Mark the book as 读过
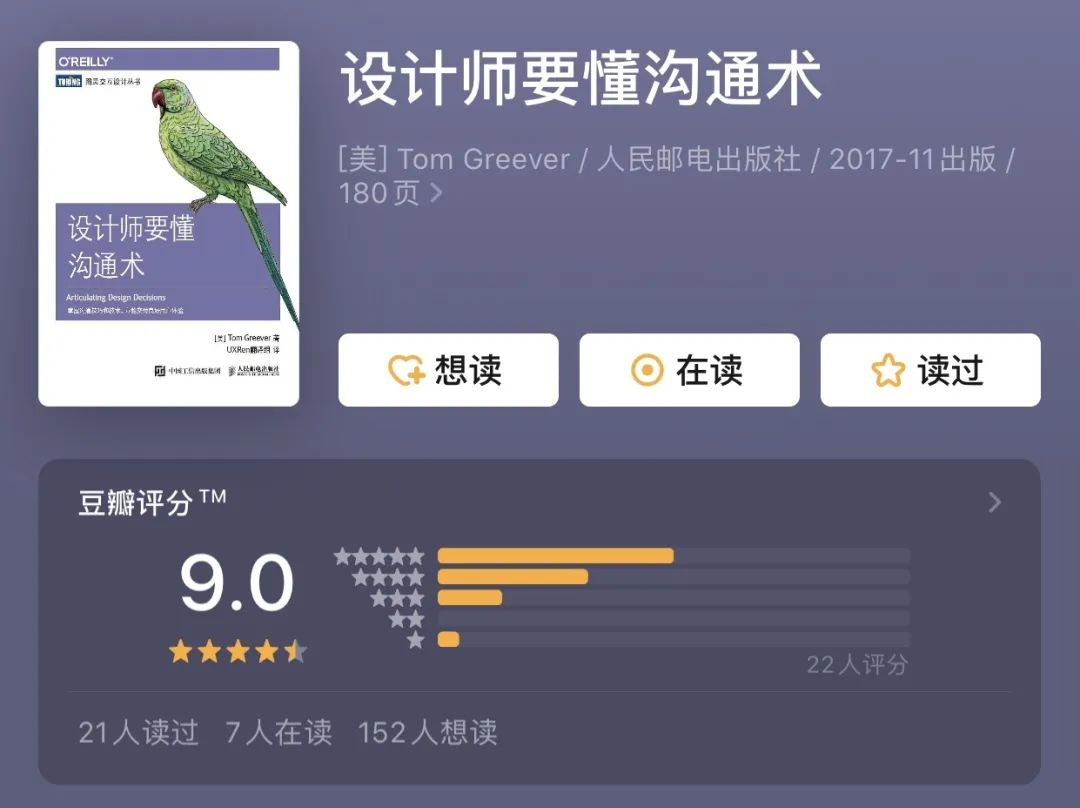The width and height of the screenshot is (1080, 808). tap(930, 370)
